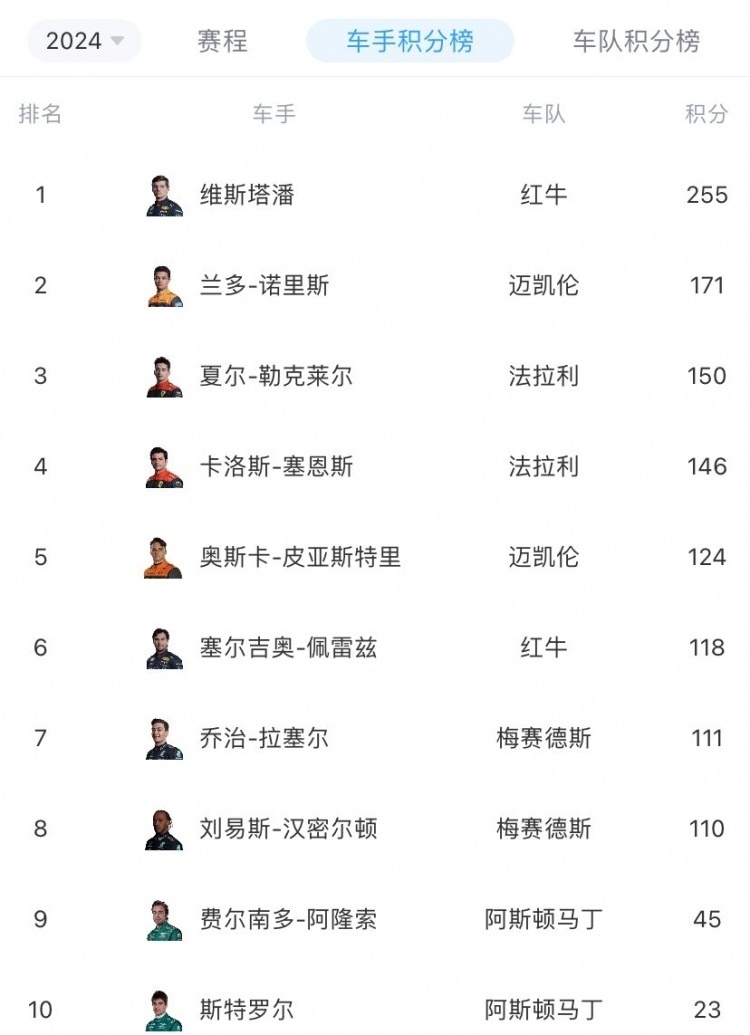View 刘易斯-汉密尔顿 driver details
The width and height of the screenshot is (750, 1035).
pos(288,829)
